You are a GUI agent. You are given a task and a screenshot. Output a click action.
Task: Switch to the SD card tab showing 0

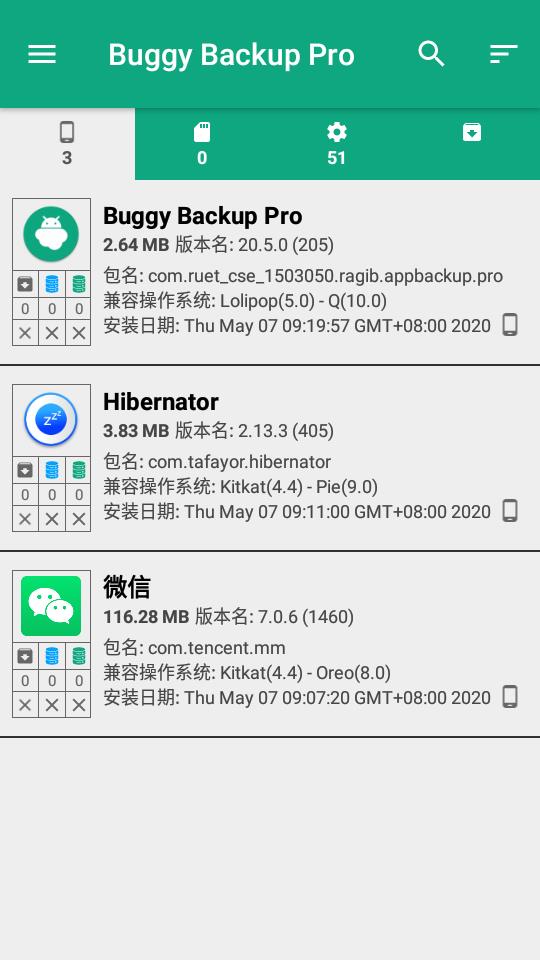click(202, 144)
